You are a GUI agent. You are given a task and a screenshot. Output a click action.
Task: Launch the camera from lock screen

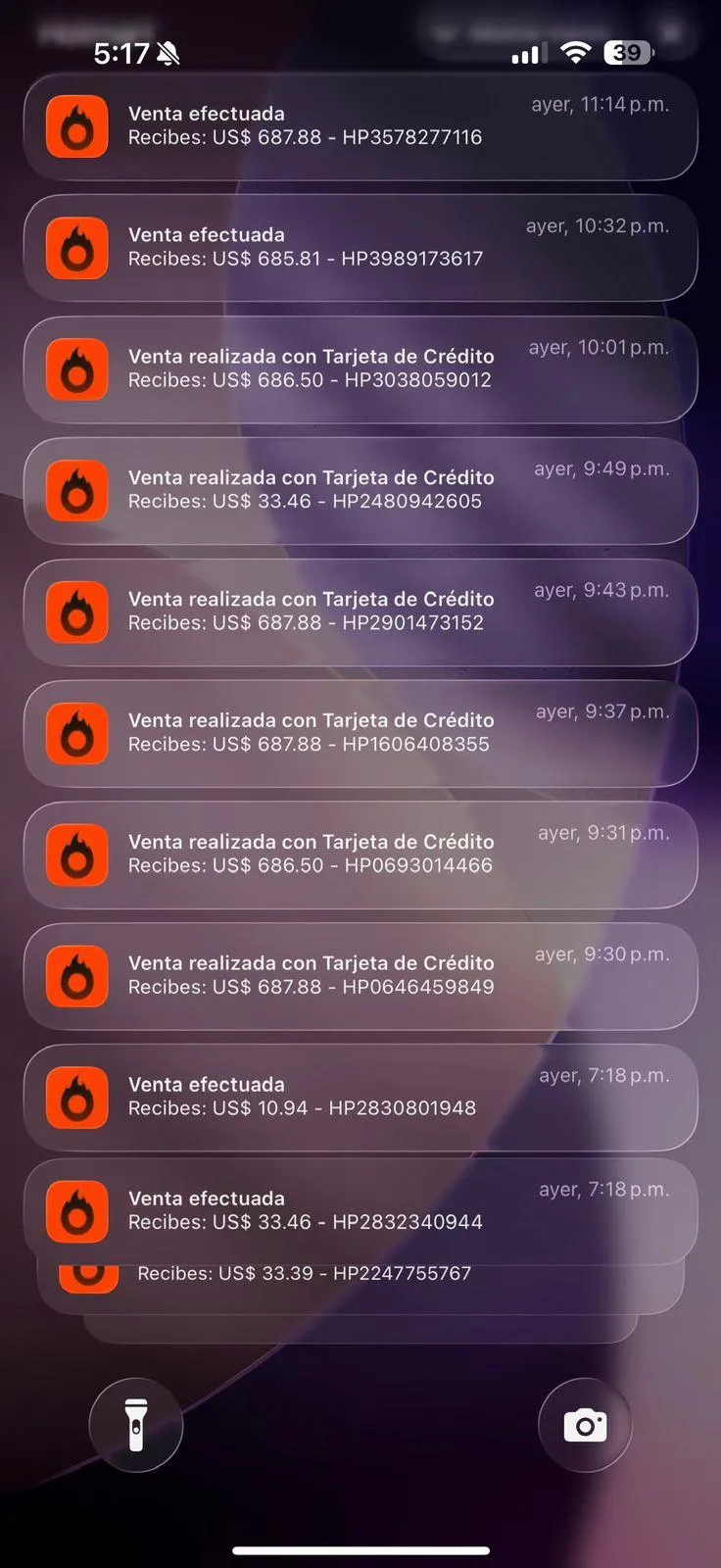tap(585, 1425)
